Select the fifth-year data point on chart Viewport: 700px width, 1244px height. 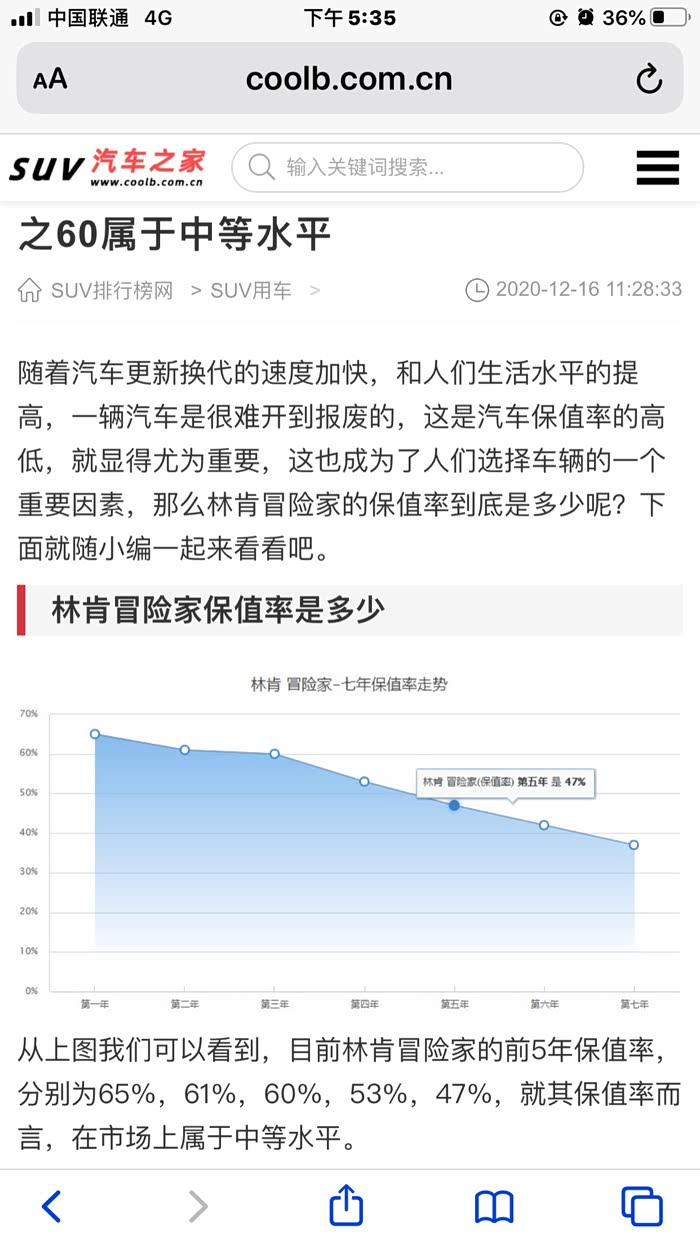(454, 805)
